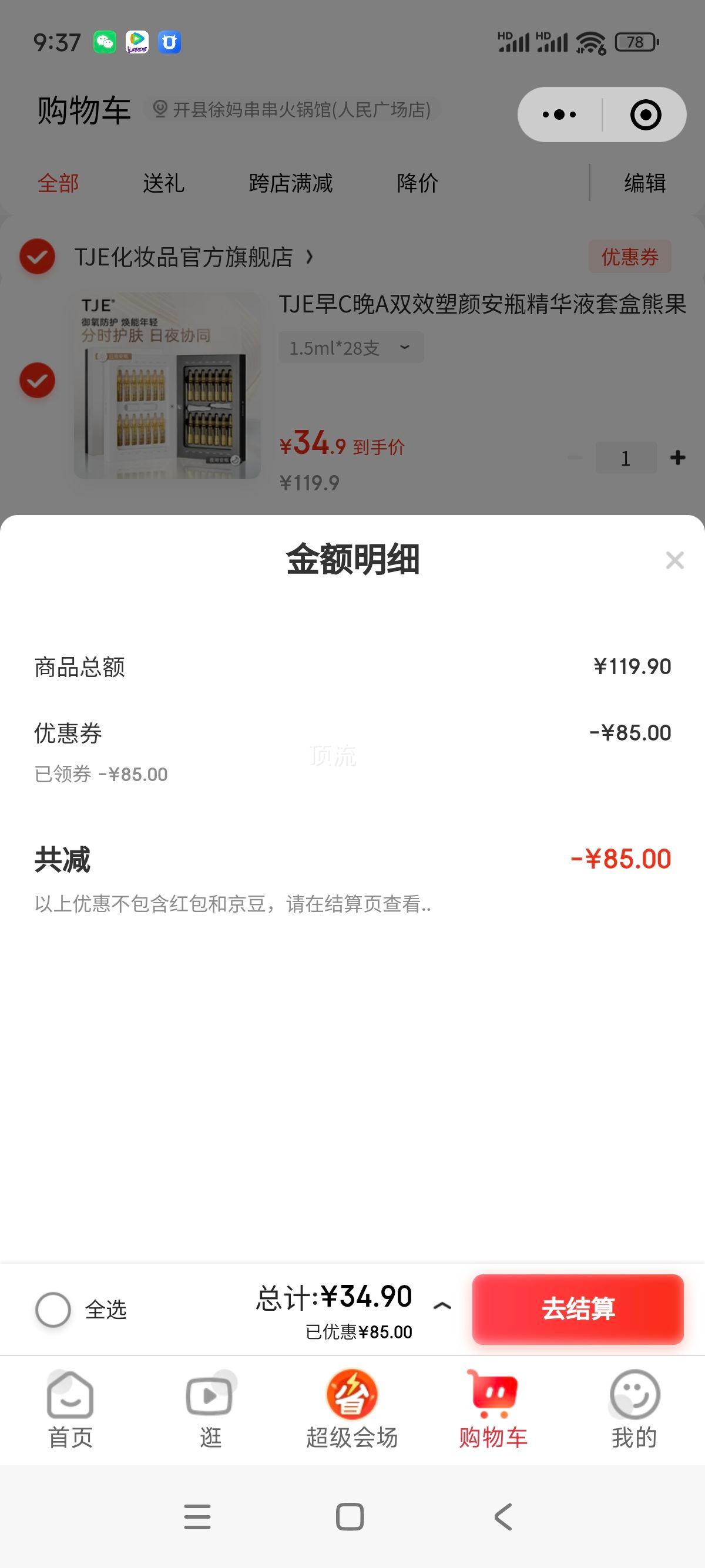Get 优惠券 coupons for the TJE store

(630, 257)
